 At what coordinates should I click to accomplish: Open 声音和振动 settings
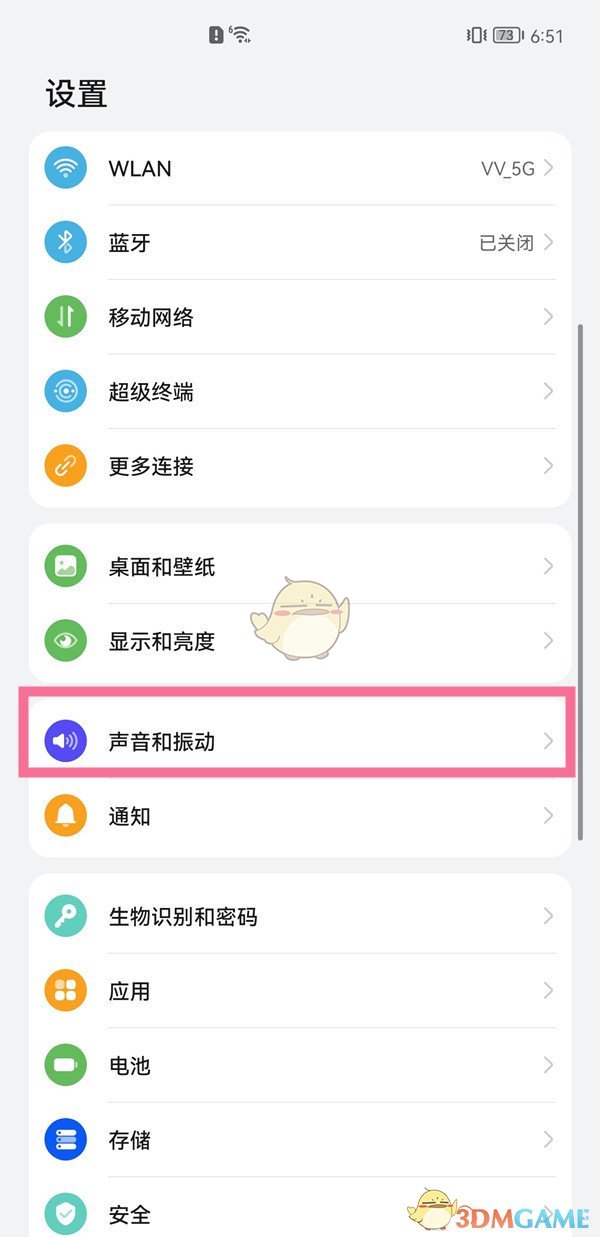[x=300, y=741]
